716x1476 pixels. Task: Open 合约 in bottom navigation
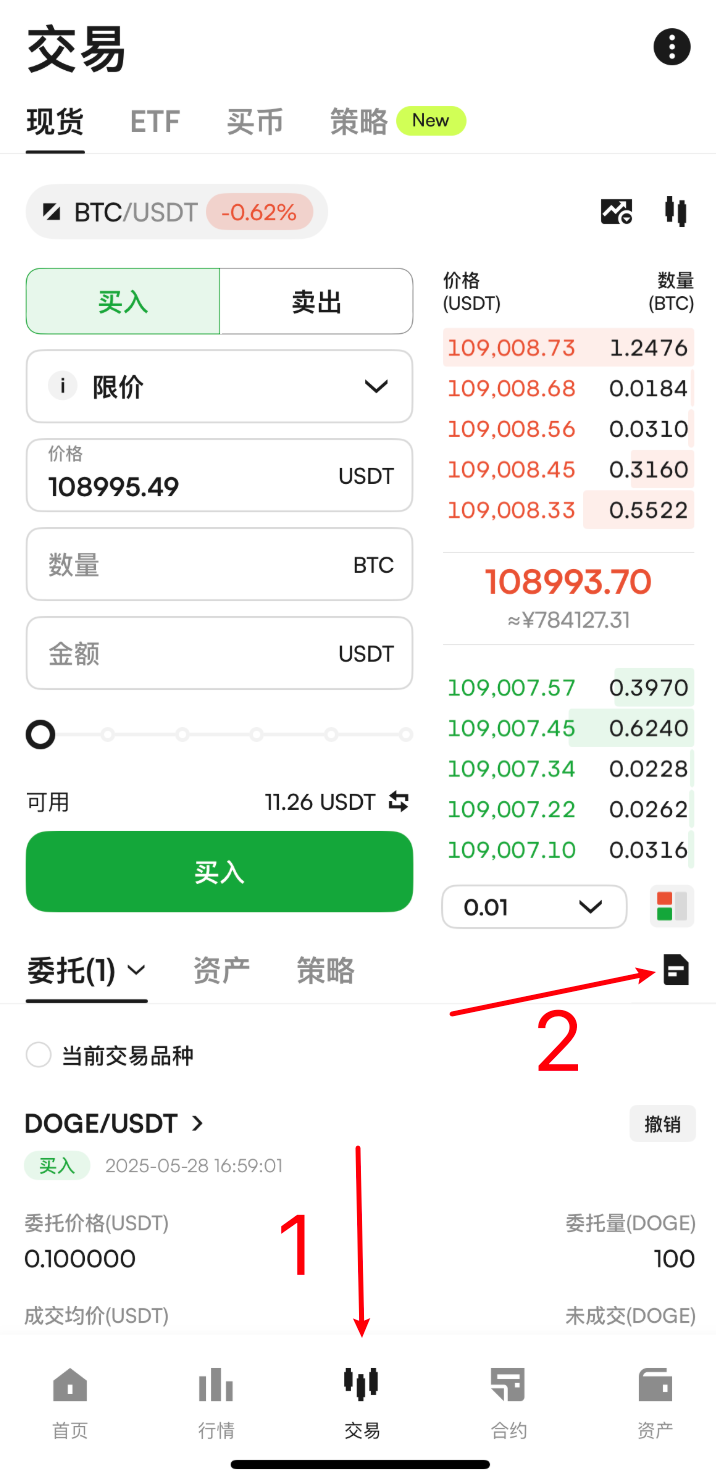[x=508, y=1404]
